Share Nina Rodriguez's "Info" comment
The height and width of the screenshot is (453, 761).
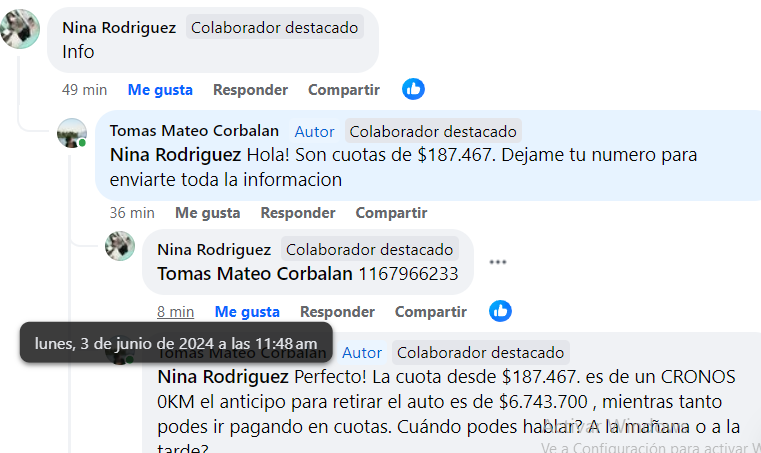click(x=343, y=90)
